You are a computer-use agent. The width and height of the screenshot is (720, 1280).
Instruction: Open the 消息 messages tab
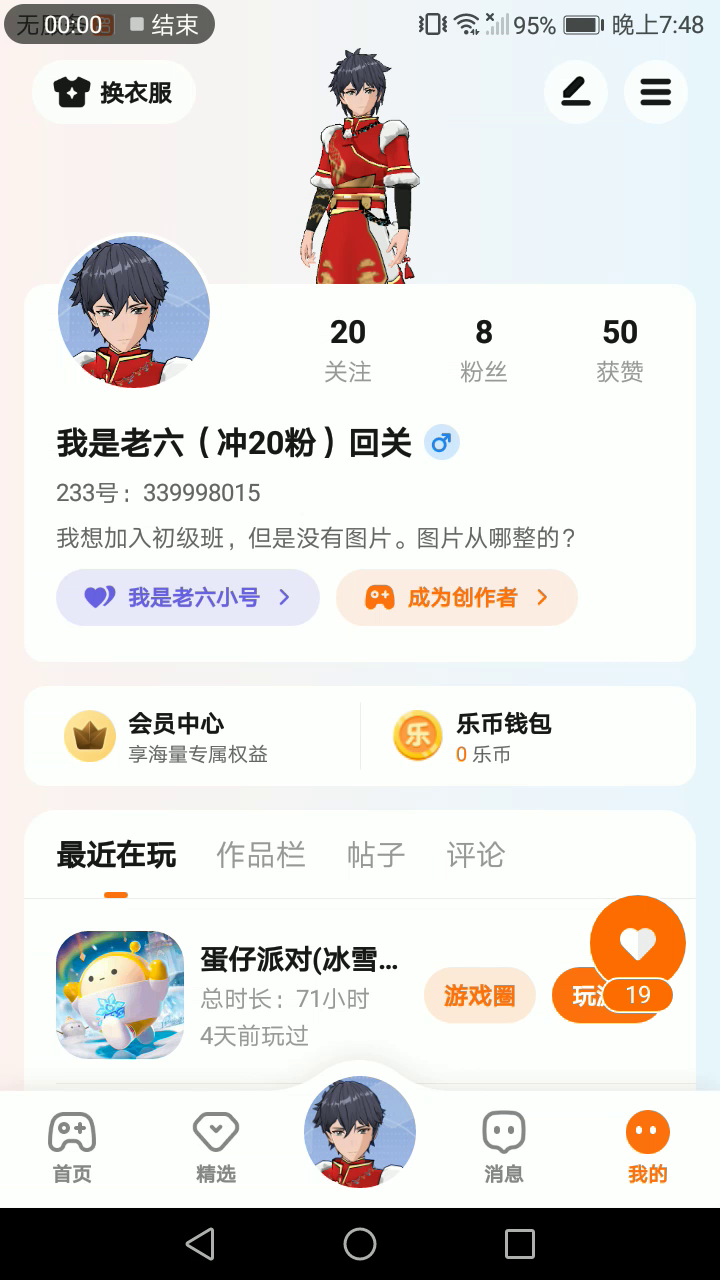click(504, 1148)
